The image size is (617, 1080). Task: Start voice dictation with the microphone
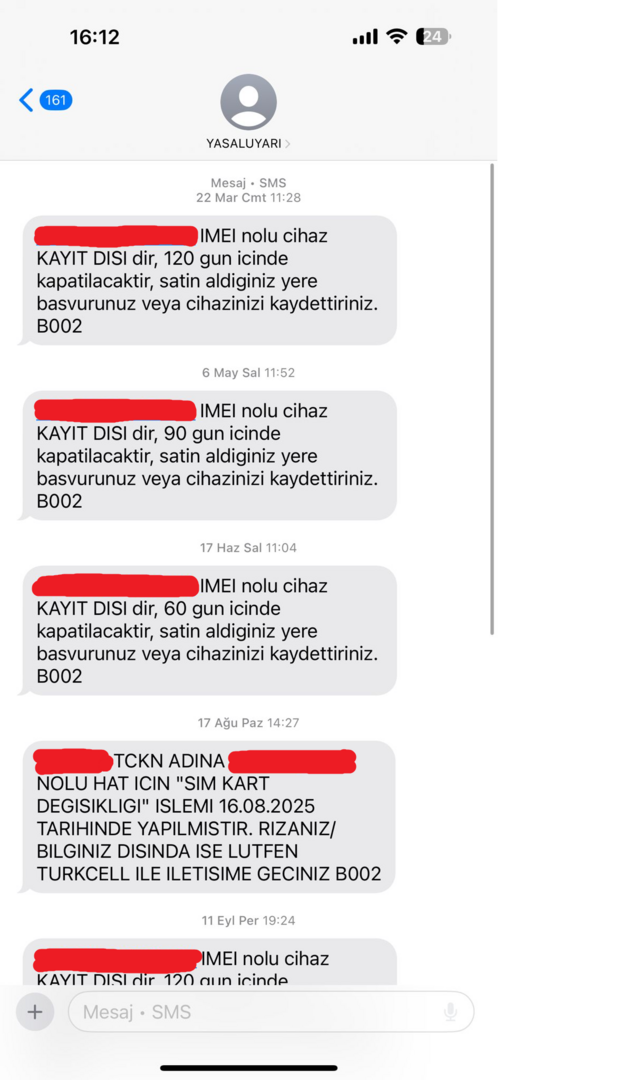click(451, 1012)
